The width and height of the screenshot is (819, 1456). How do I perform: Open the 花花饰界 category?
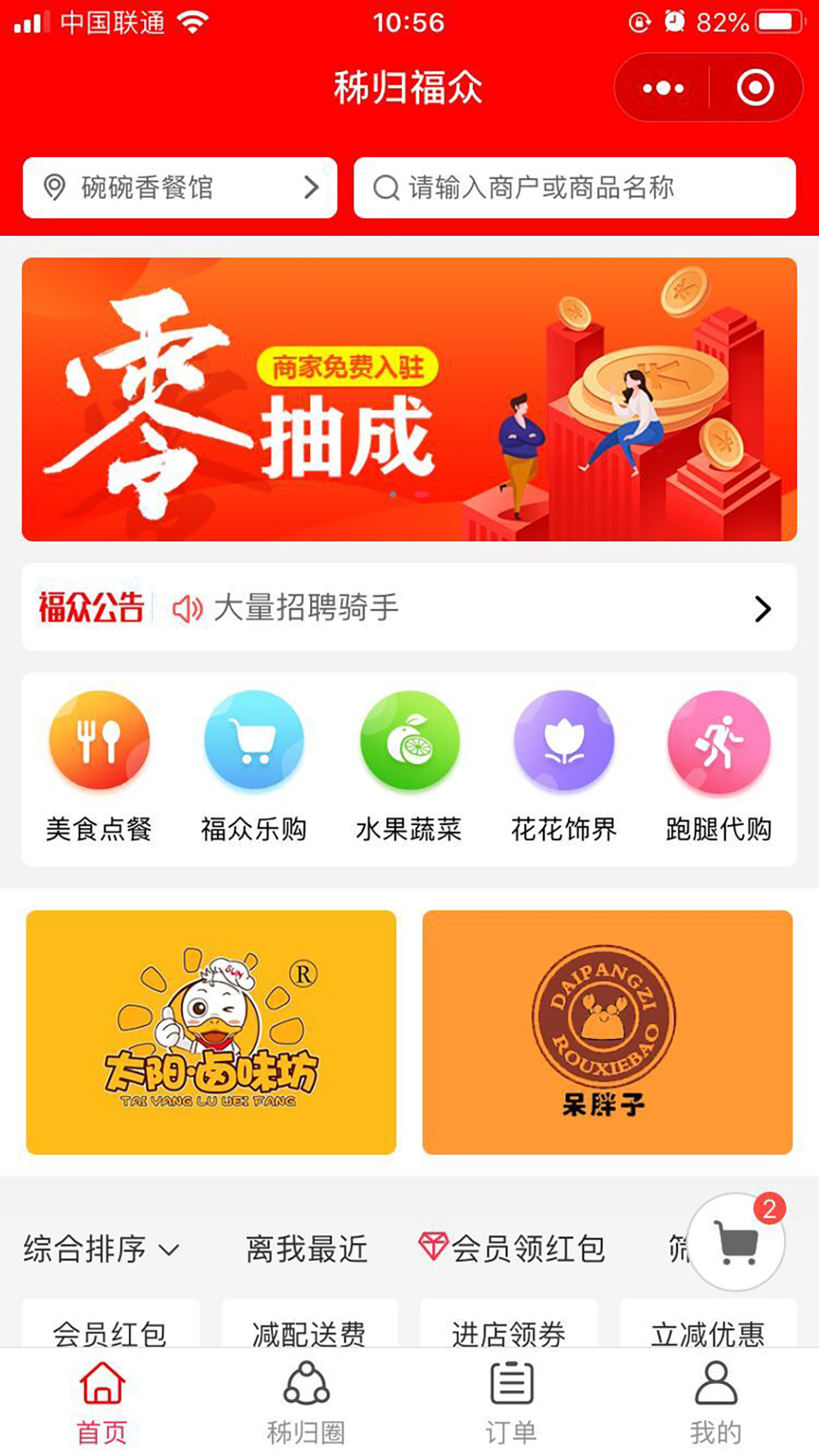click(563, 766)
